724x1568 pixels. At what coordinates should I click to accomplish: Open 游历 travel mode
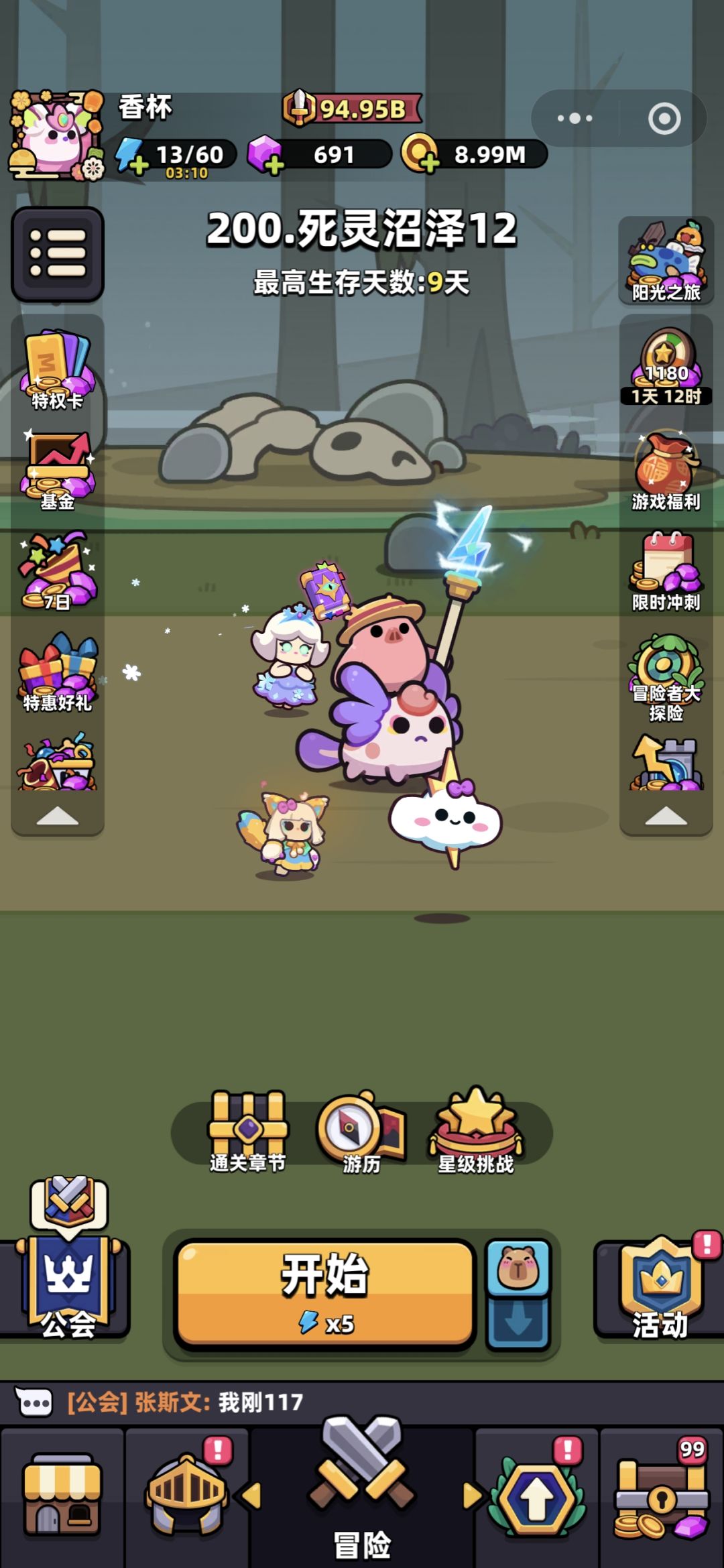362,1132
